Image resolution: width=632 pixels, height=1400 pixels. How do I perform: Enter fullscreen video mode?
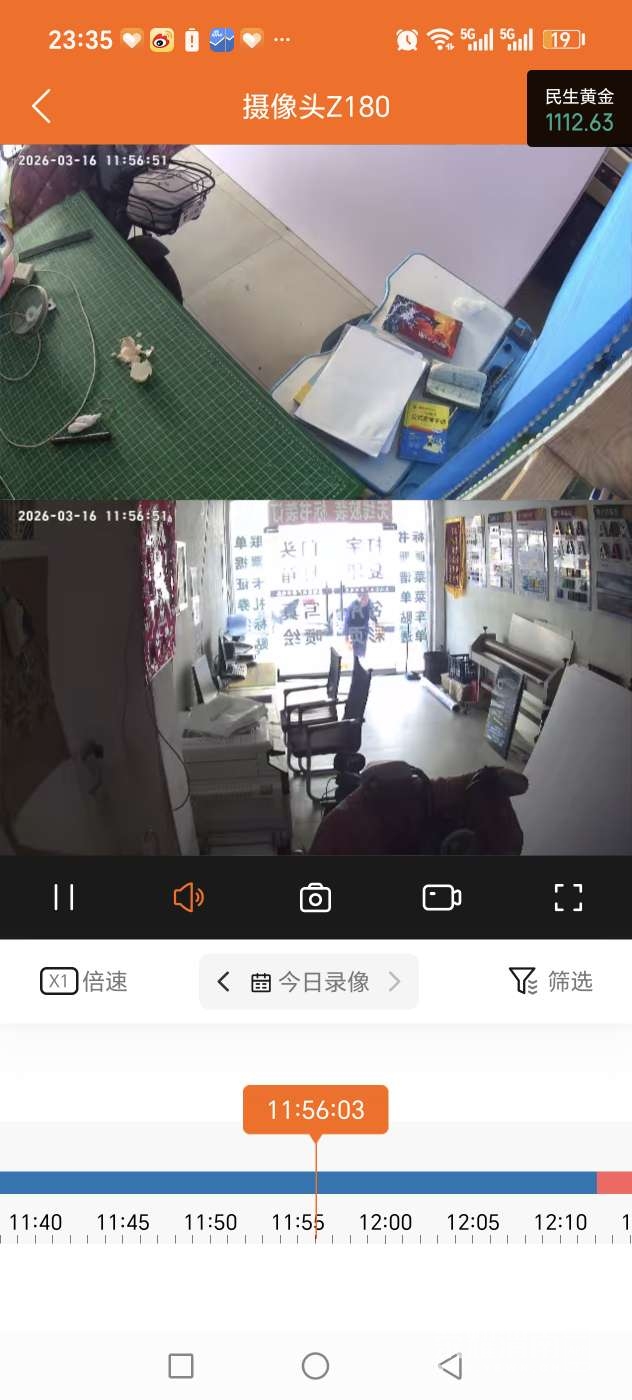[568, 897]
